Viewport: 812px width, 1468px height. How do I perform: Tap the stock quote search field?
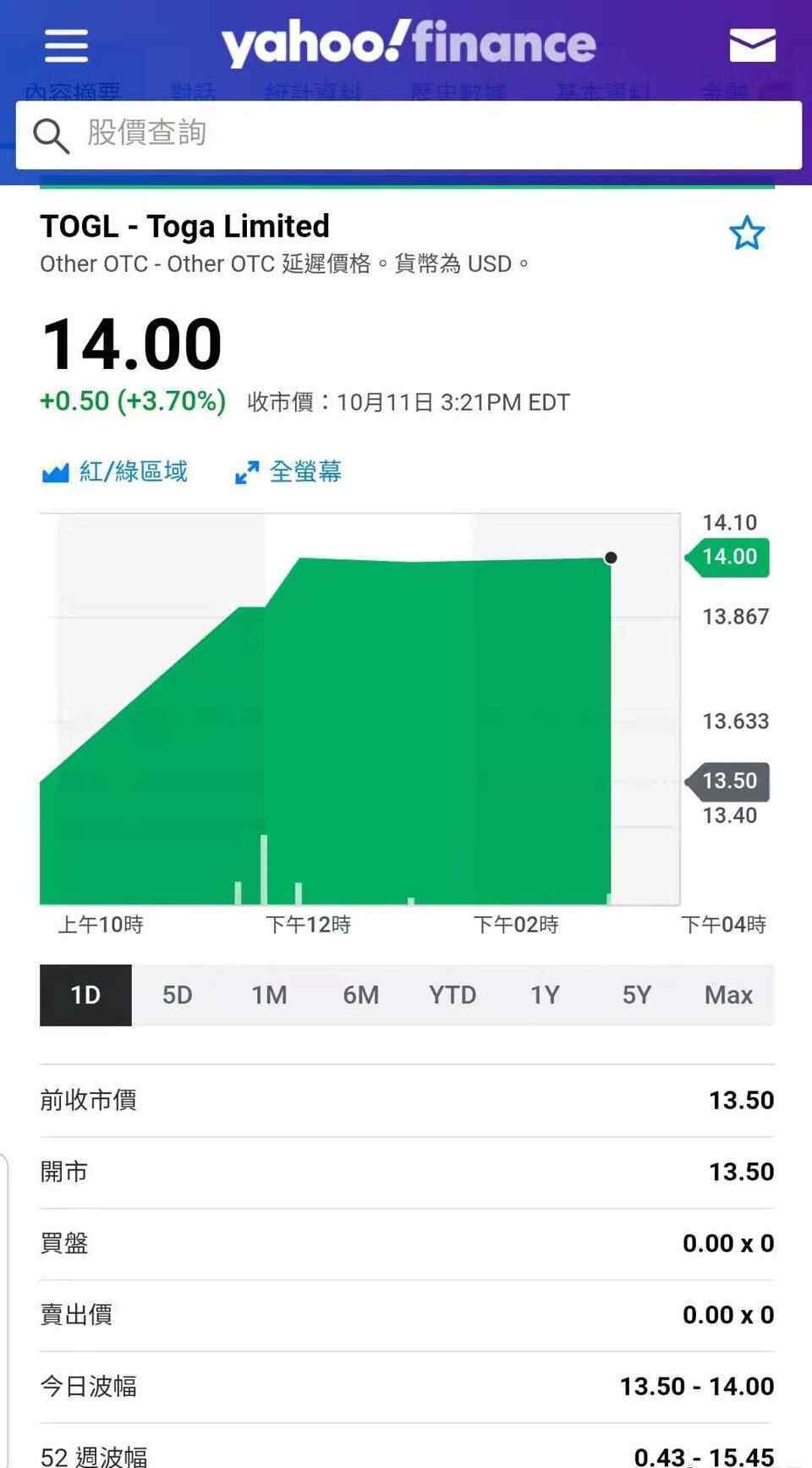click(409, 135)
